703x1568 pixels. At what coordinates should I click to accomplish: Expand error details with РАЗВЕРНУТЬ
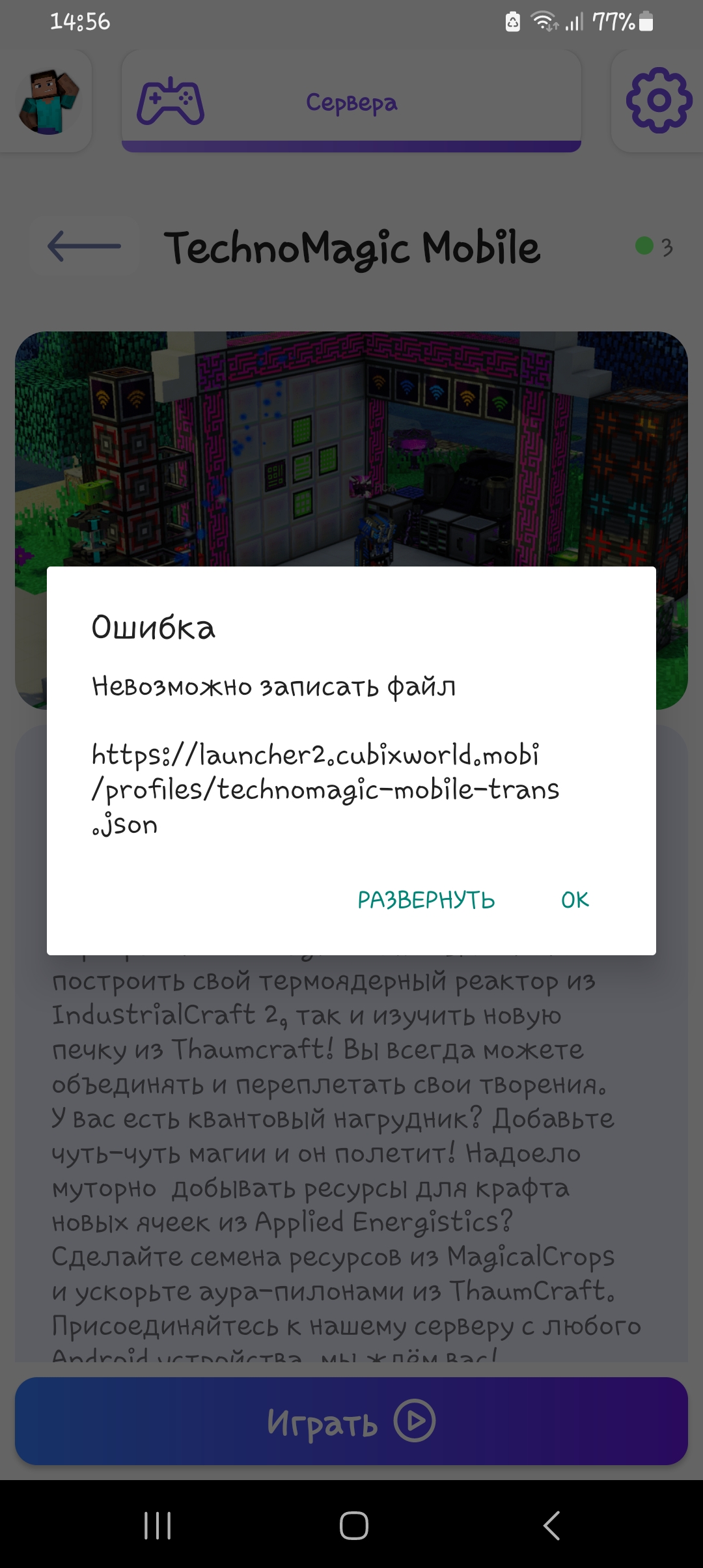(426, 900)
